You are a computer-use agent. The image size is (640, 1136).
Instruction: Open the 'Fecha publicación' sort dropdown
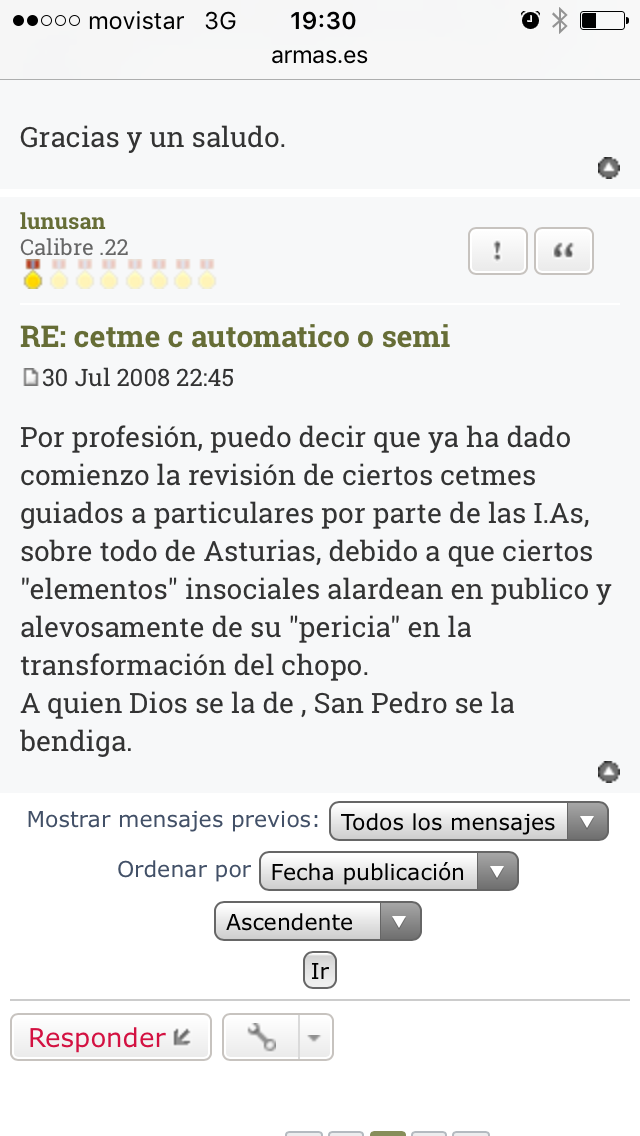coord(388,872)
